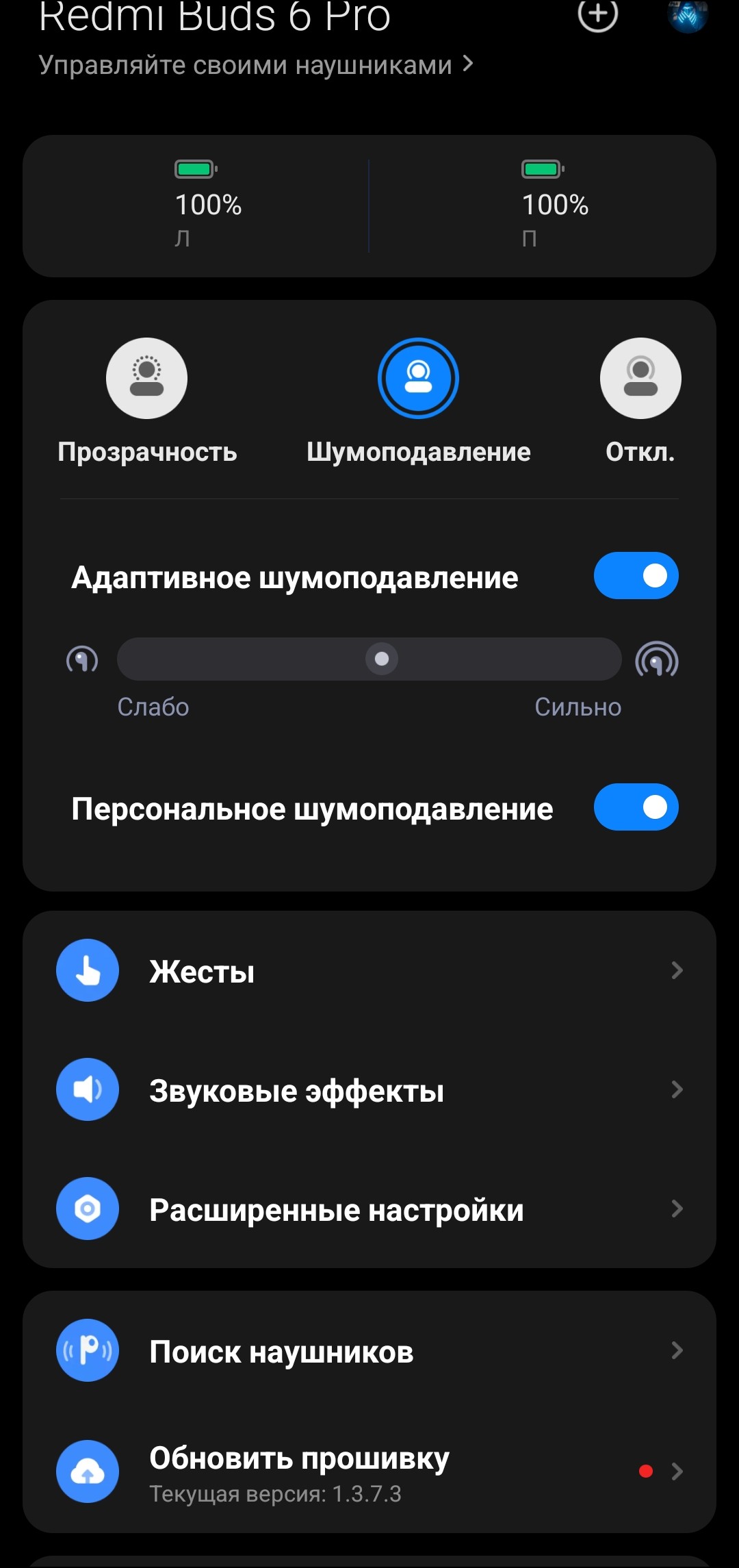Disable Адаптивное шумоподавление switch
This screenshot has width=739, height=1568.
[x=636, y=576]
